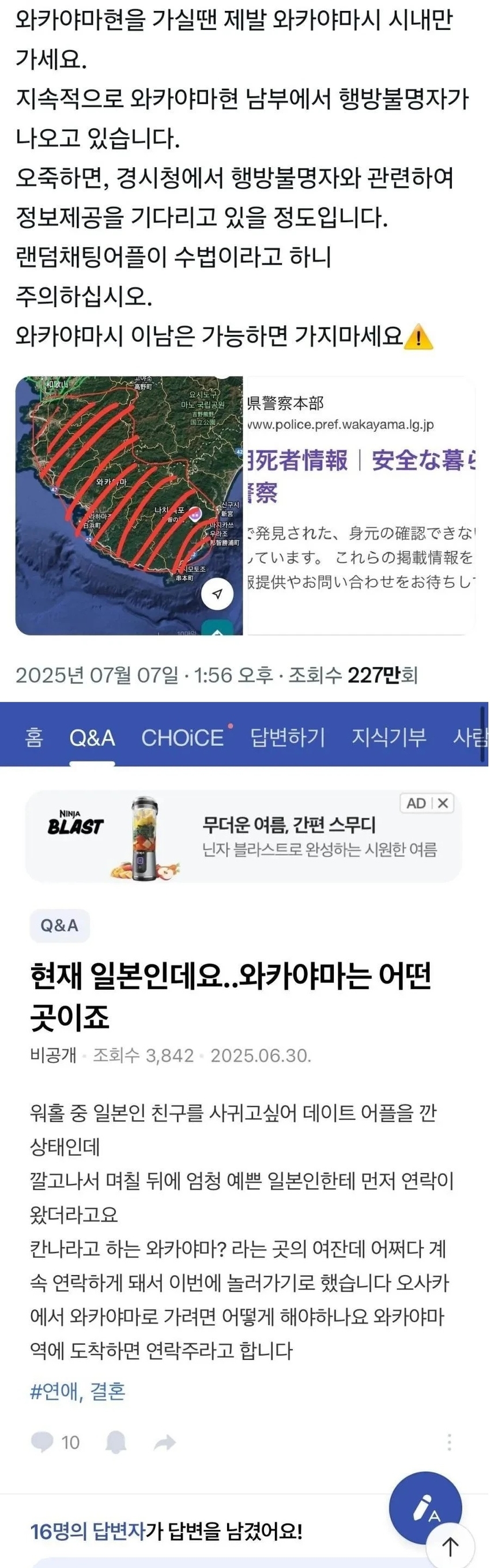Open the Wakayama police website link card
Screen dimensions: 490x1568
[360, 505]
